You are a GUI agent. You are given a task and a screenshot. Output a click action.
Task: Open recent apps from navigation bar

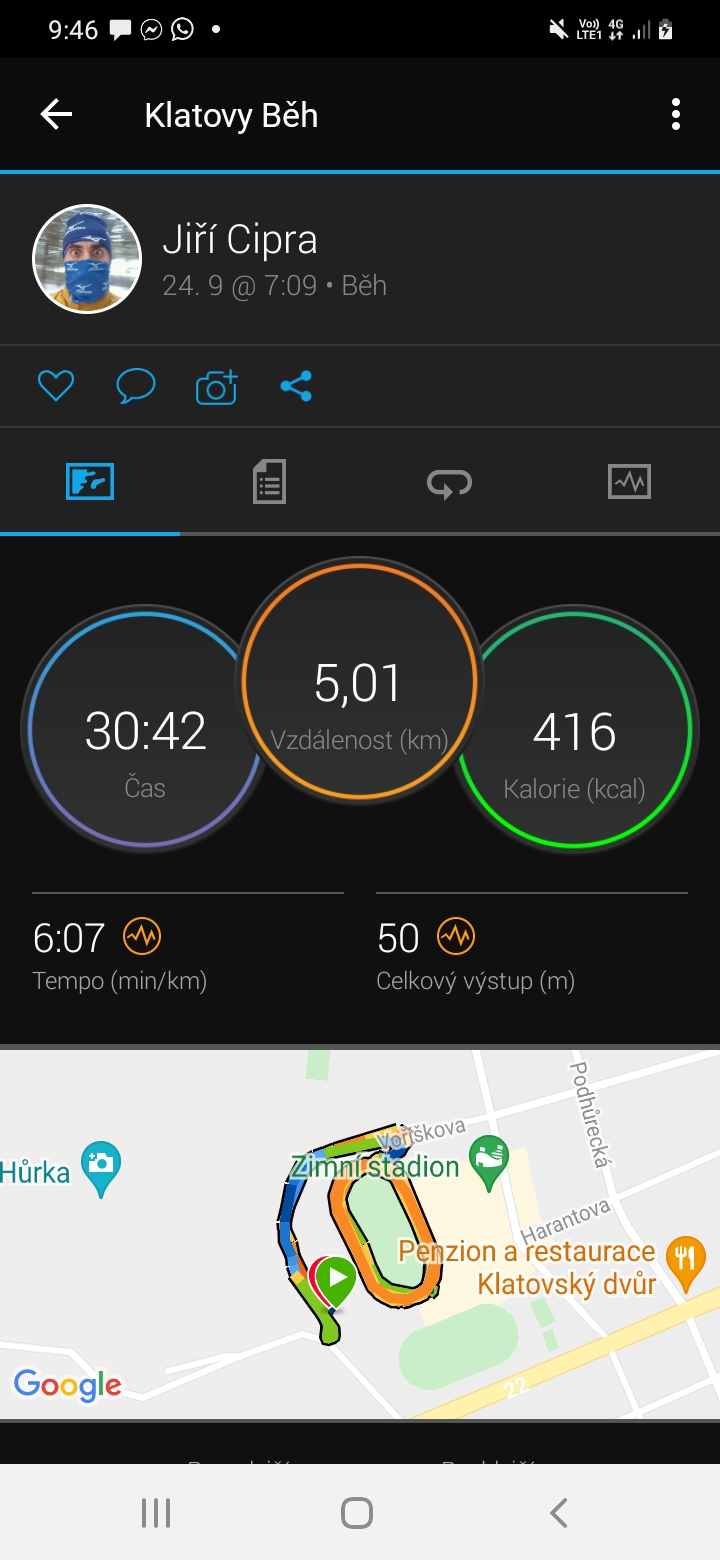(156, 1513)
